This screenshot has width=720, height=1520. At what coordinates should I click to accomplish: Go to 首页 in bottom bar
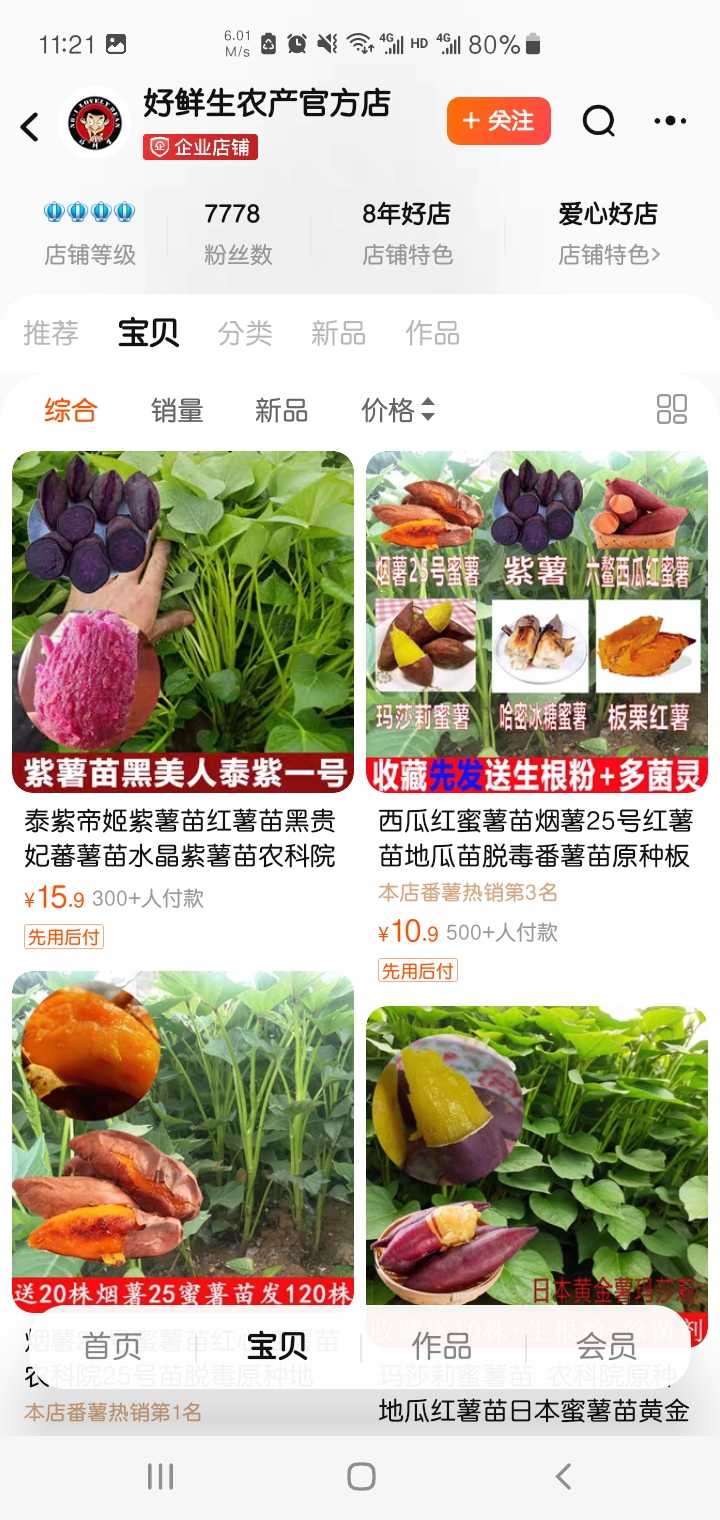click(112, 1346)
